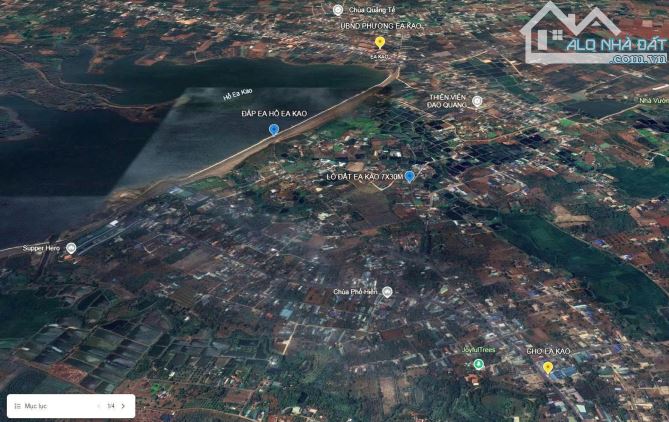Tap the Chùa Quảng Tế place marker
The width and height of the screenshot is (669, 422).
coord(337,10)
